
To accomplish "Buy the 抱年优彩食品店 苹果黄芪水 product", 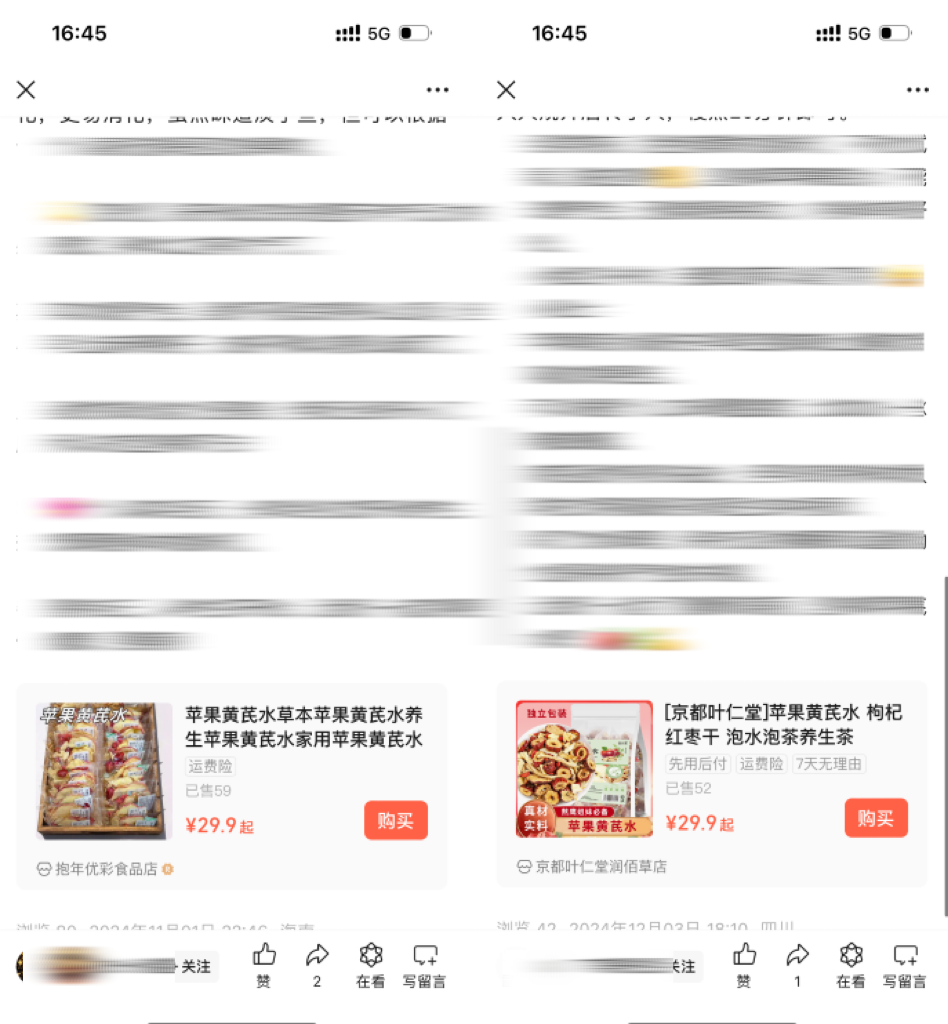I will [396, 820].
